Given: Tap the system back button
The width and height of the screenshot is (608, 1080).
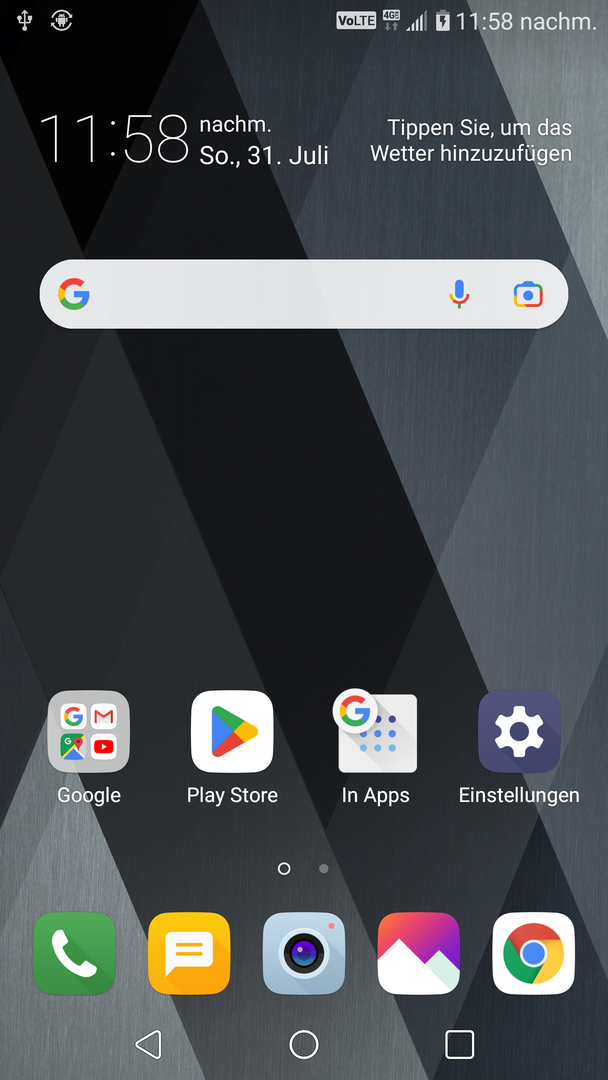Looking at the screenshot, I should coord(148,1045).
